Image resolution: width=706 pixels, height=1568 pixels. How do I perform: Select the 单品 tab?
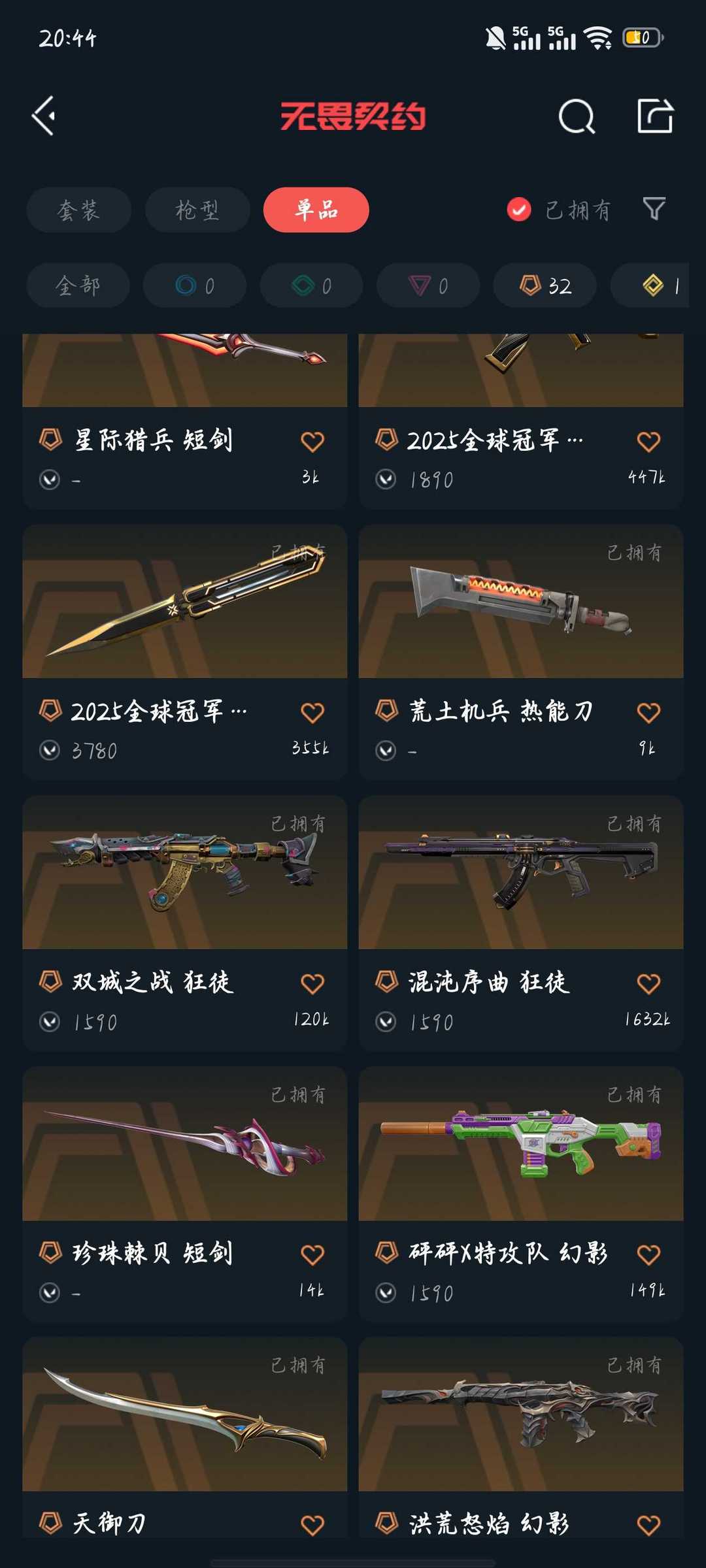point(316,210)
